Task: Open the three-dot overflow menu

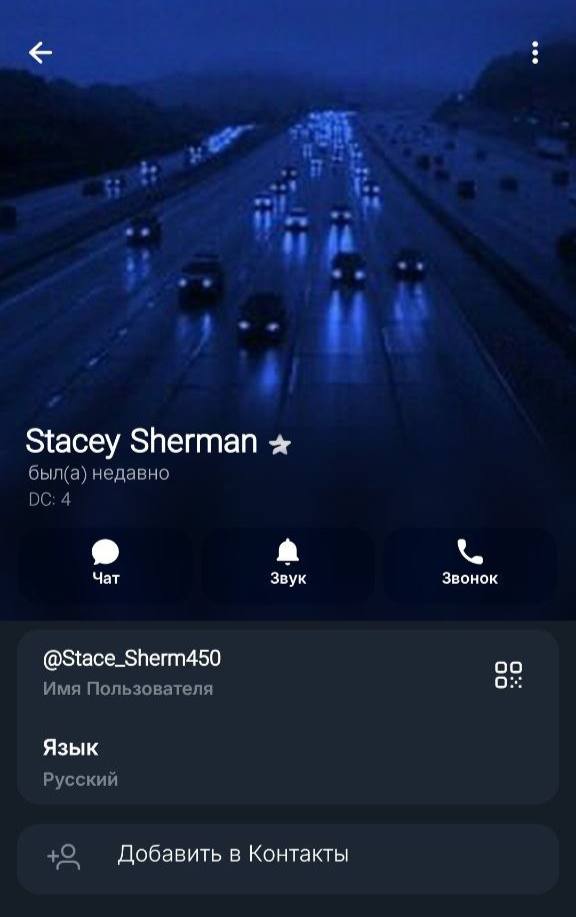Action: tap(534, 53)
